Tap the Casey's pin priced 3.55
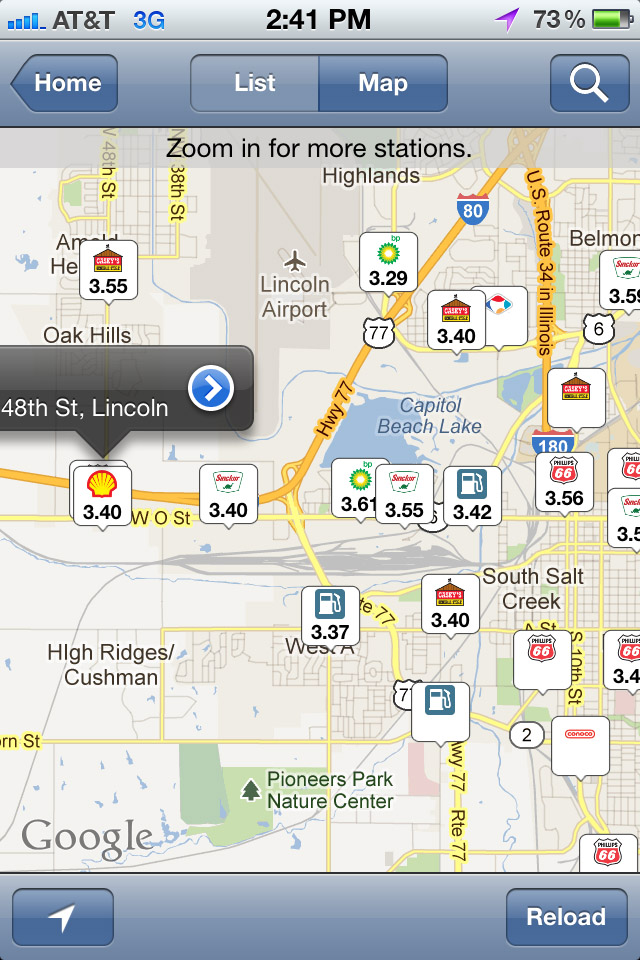The image size is (640, 960). click(108, 270)
